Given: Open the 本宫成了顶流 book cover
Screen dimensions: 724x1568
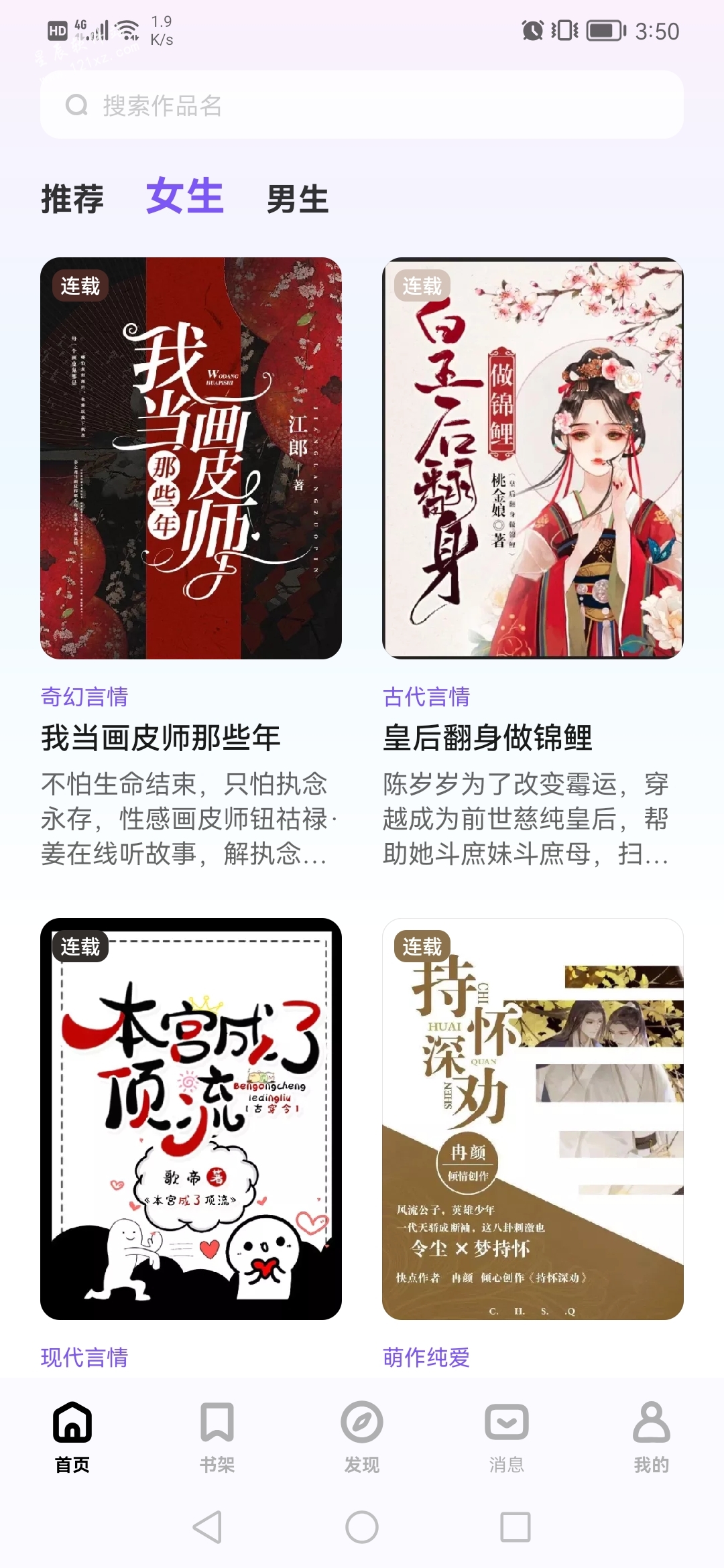Looking at the screenshot, I should click(x=191, y=1118).
